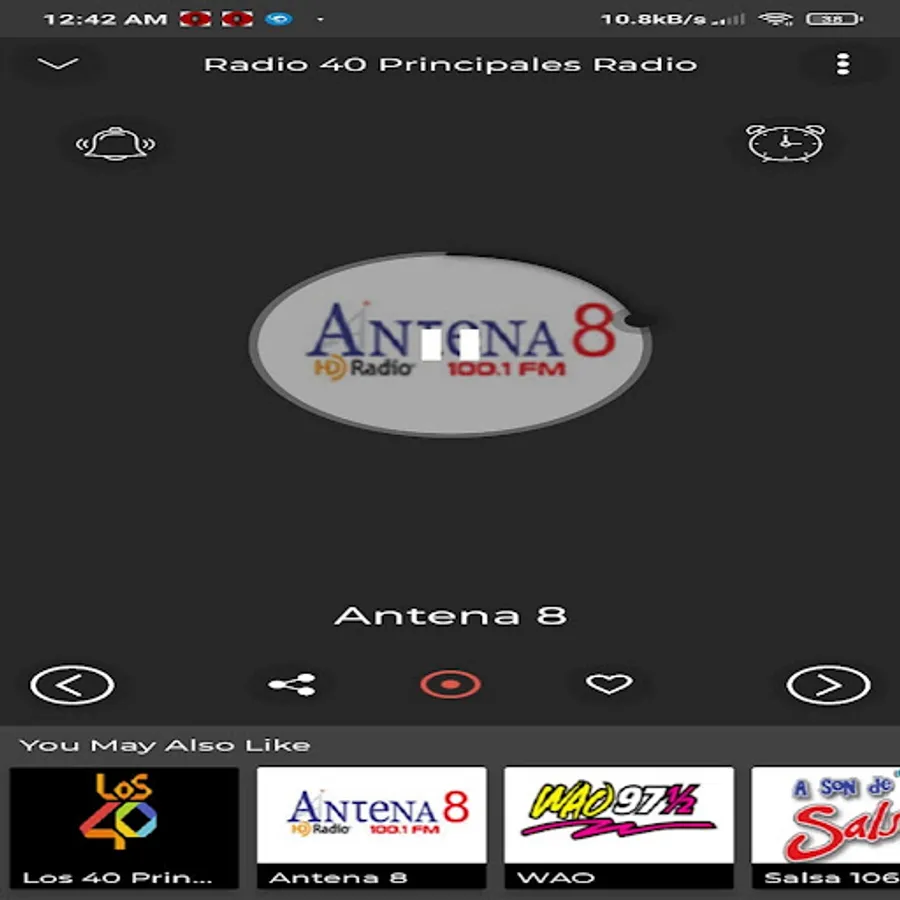Open the three-dot overflow menu
The height and width of the screenshot is (900, 900).
843,65
